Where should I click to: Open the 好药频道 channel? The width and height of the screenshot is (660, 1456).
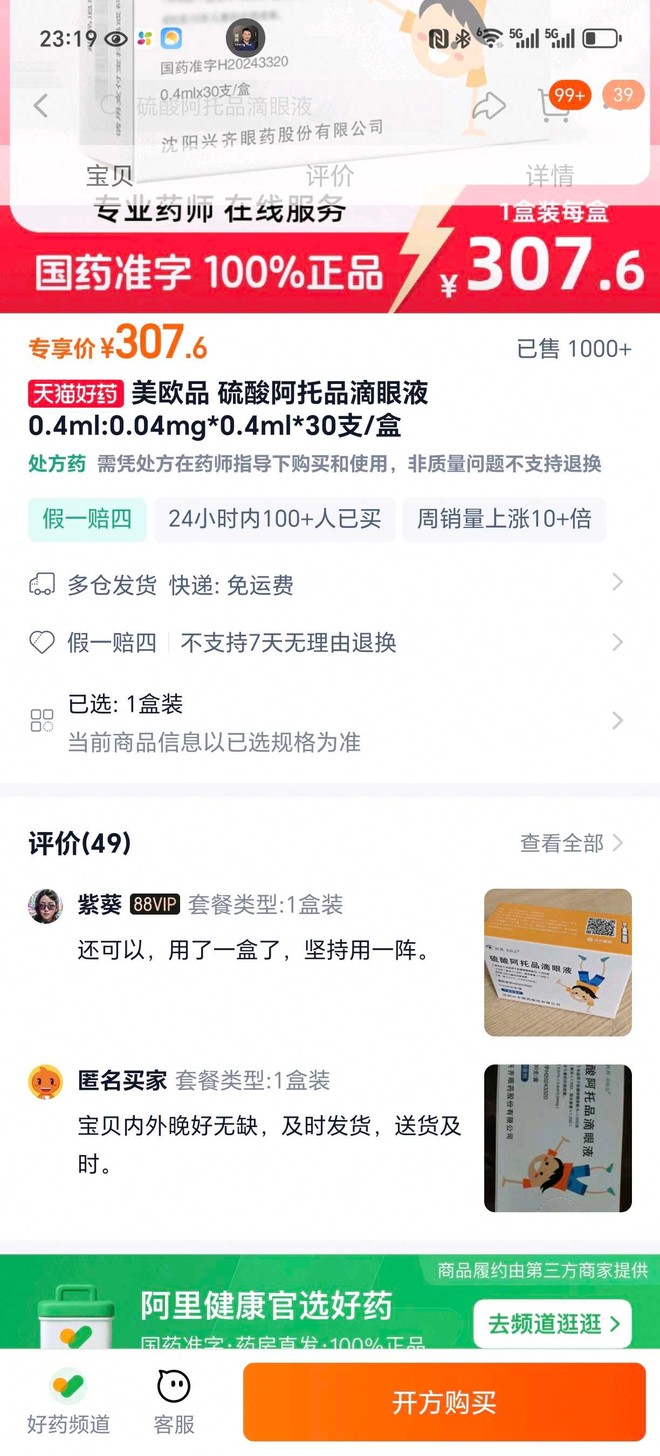[68, 1402]
